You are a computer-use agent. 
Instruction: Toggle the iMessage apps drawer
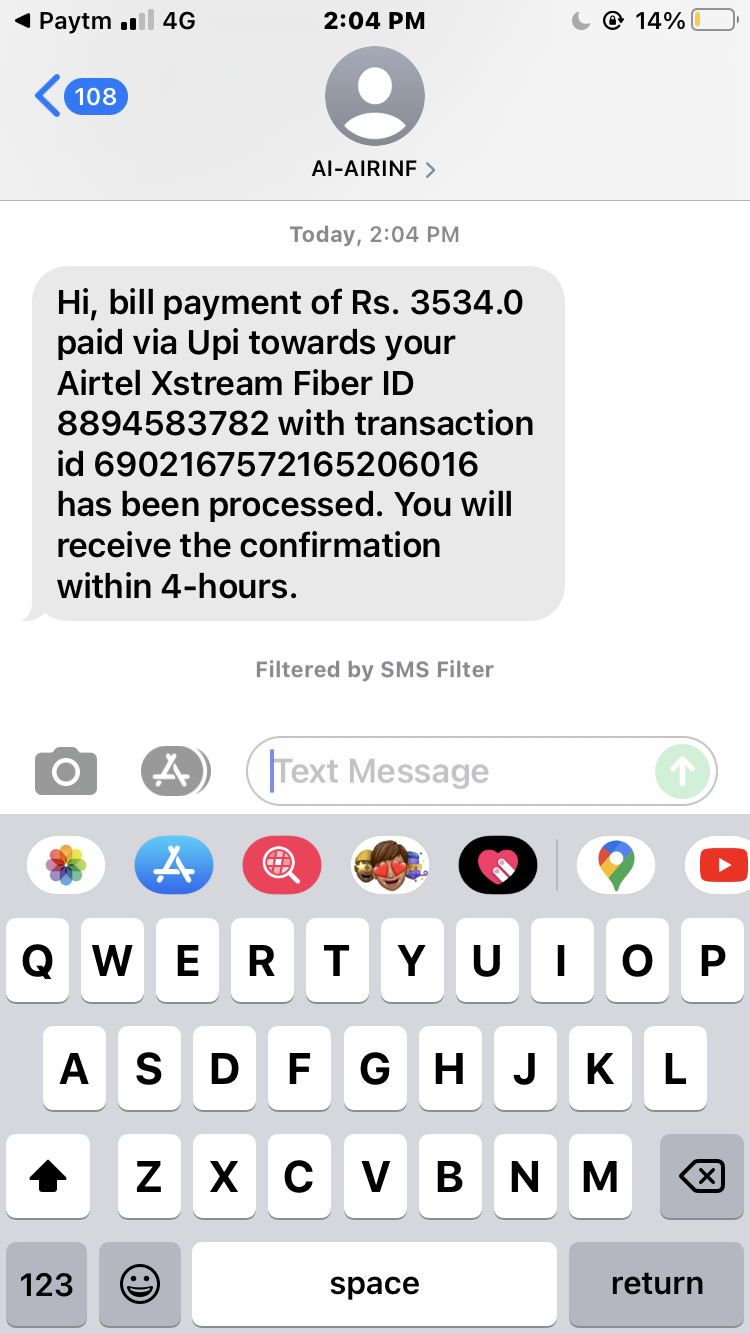tap(174, 771)
